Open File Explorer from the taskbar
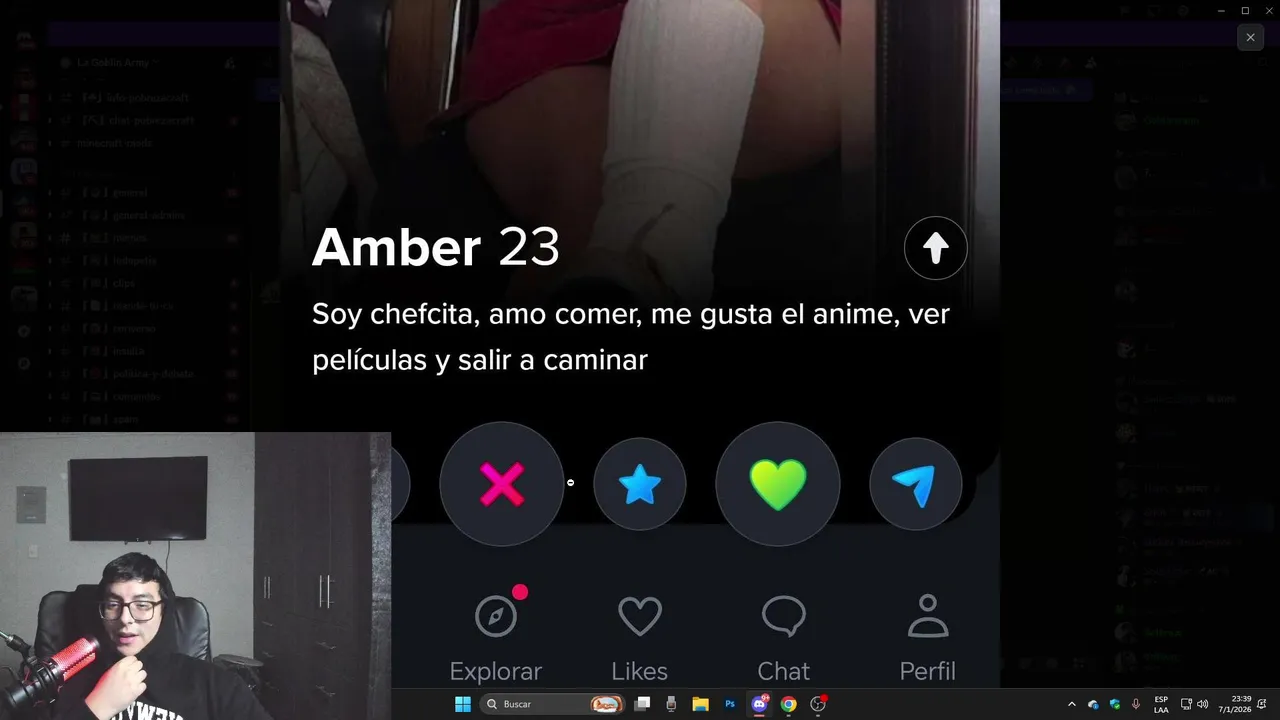The image size is (1280, 720). point(700,704)
